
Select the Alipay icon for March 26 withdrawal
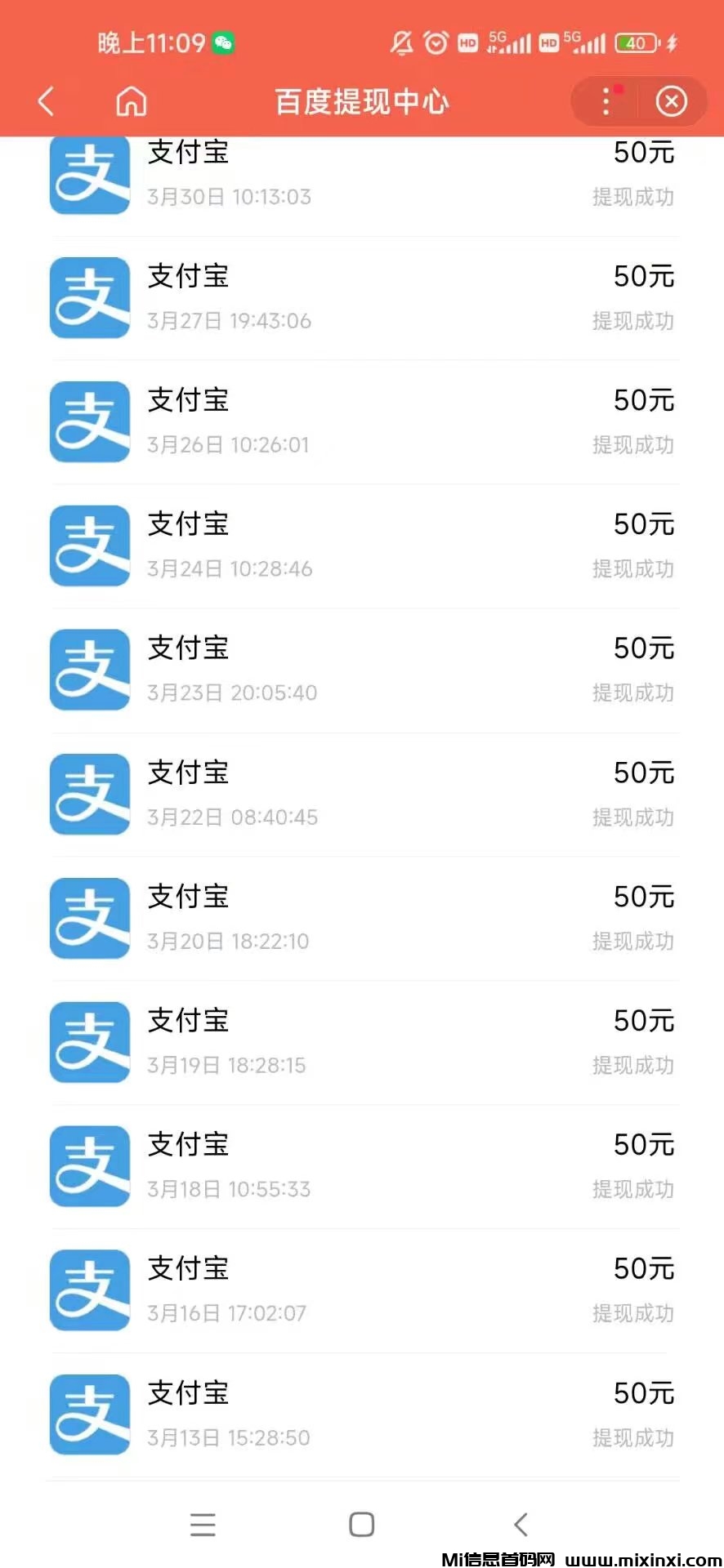tap(89, 421)
